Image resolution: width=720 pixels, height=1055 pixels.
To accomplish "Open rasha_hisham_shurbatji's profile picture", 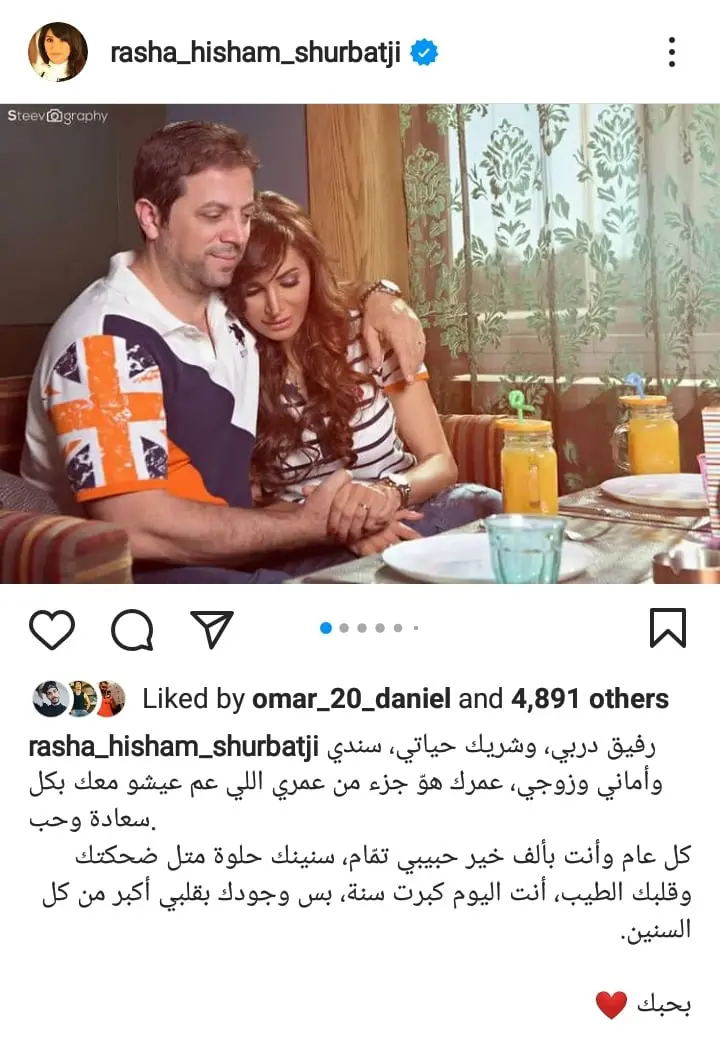I will coord(57,52).
